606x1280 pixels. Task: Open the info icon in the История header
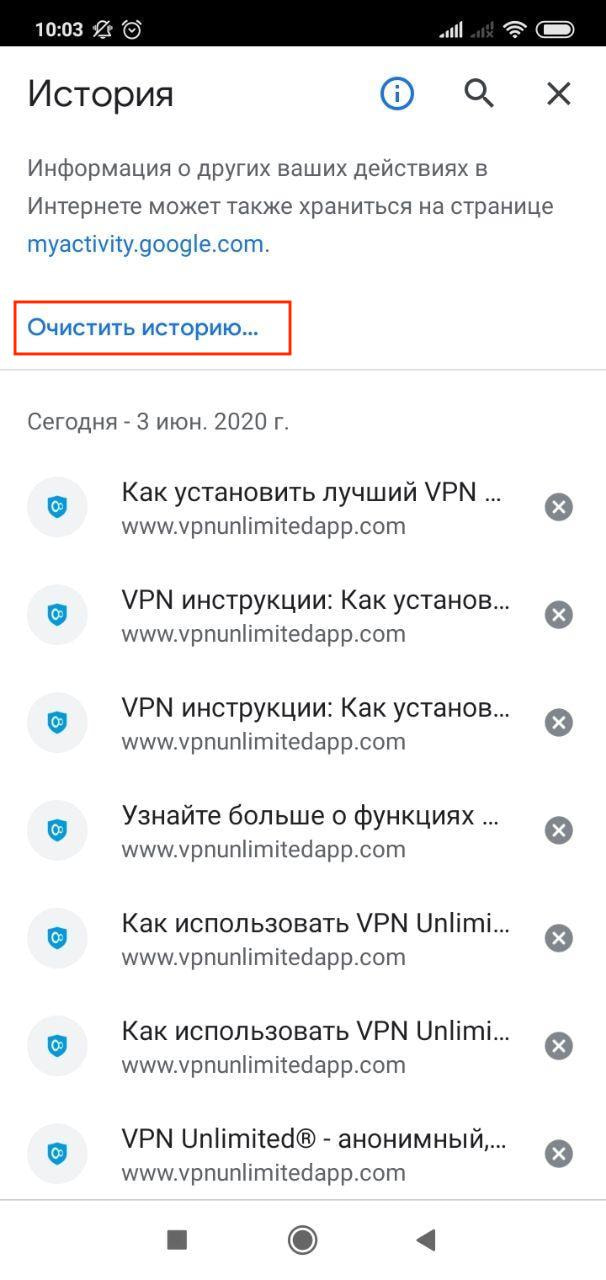[x=397, y=94]
